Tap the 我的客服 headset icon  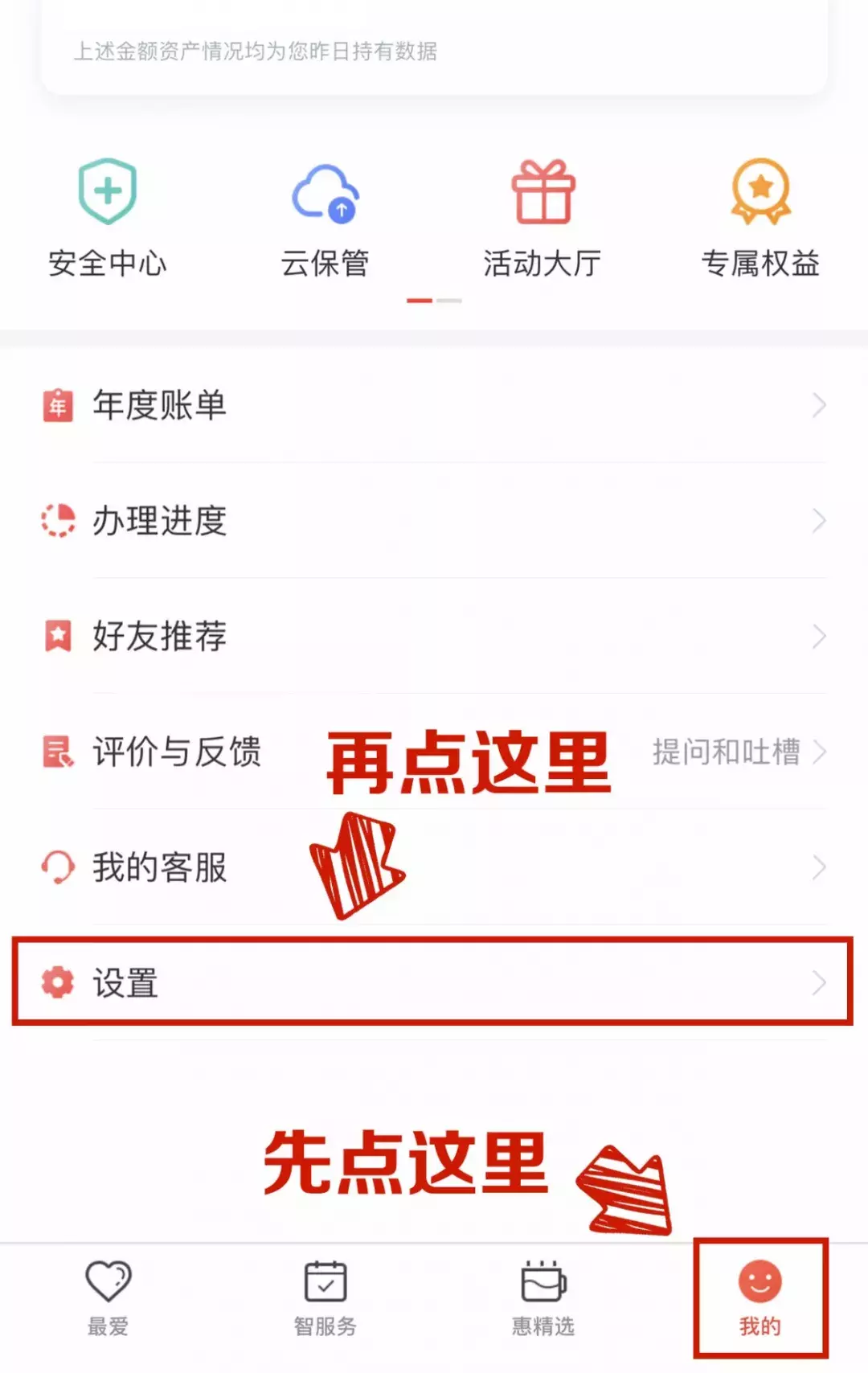point(56,867)
